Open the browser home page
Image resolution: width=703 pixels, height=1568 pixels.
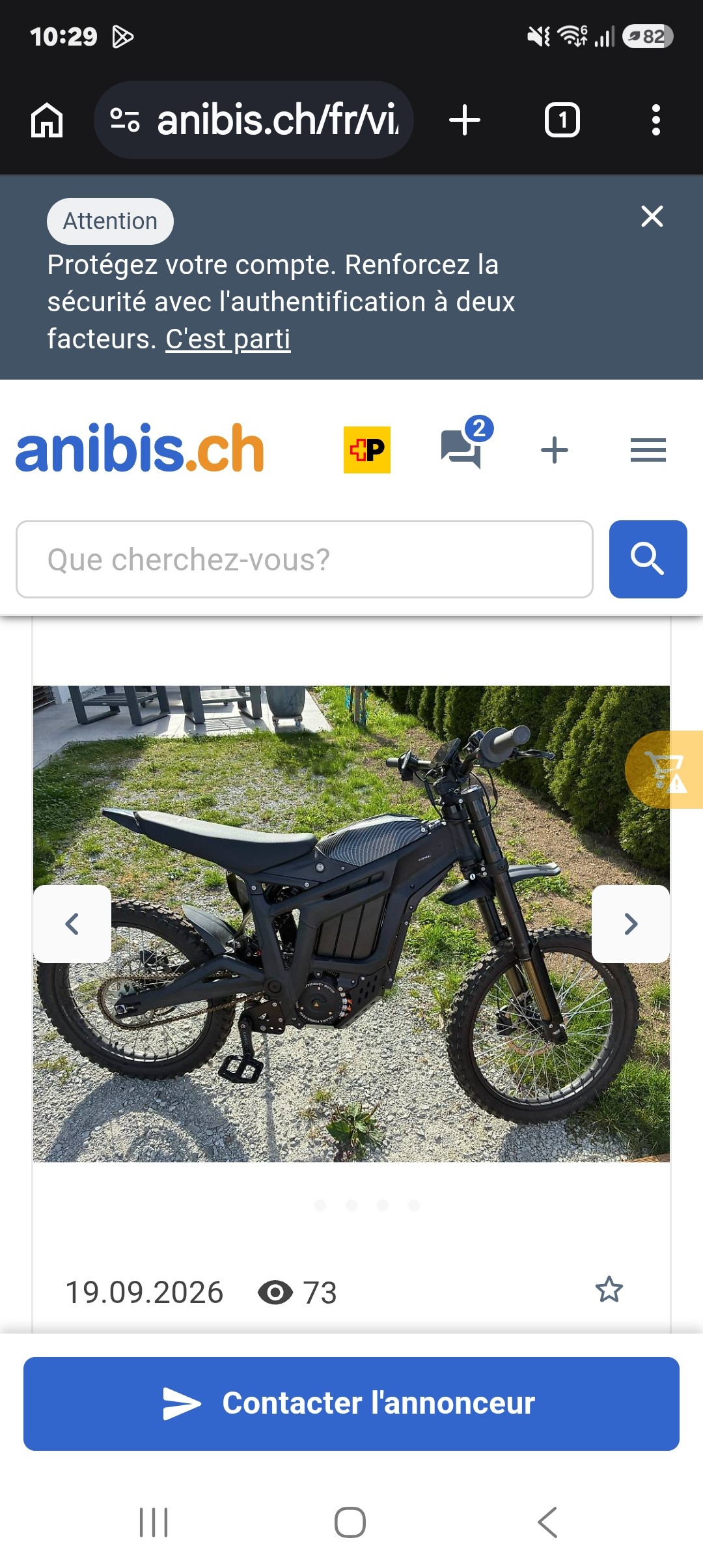tap(47, 120)
